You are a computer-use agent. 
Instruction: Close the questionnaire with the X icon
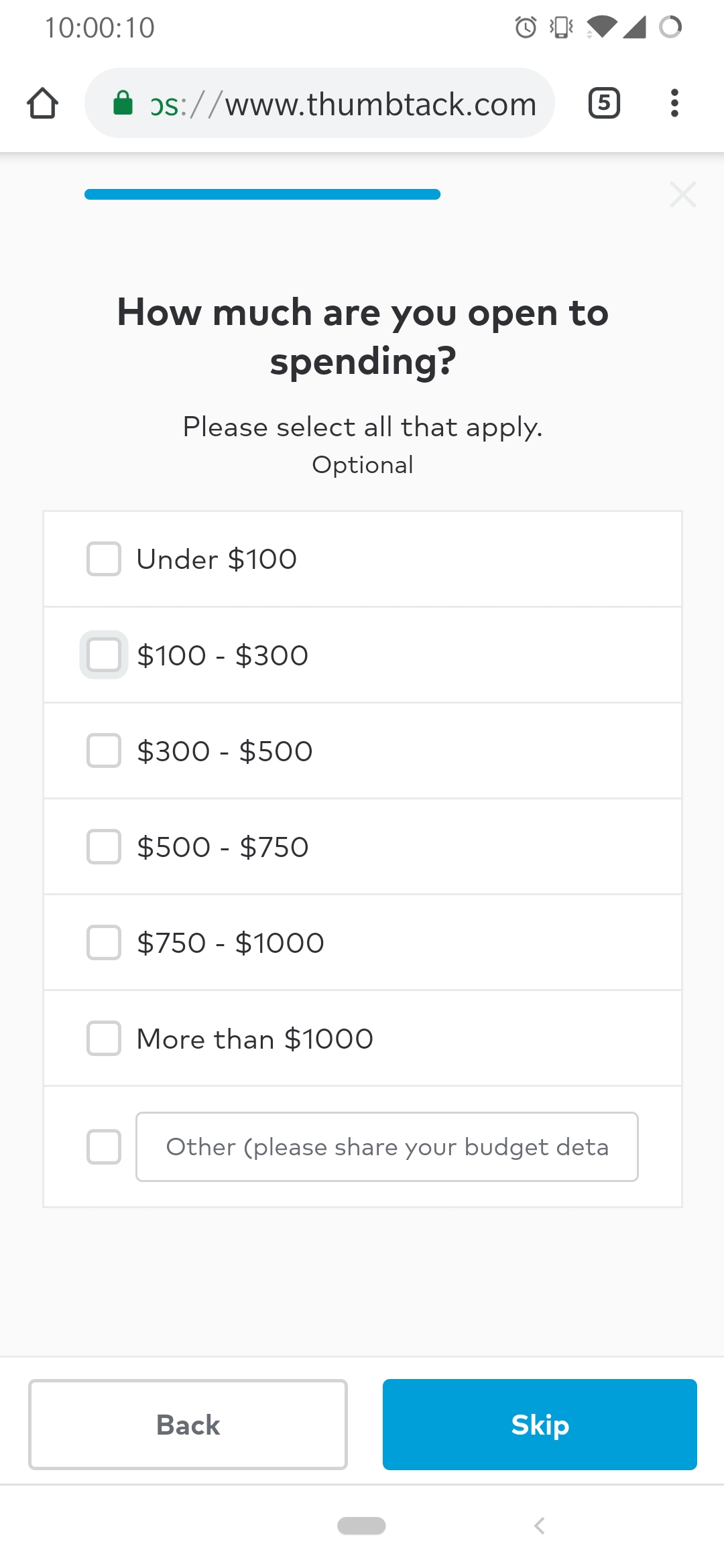point(683,195)
